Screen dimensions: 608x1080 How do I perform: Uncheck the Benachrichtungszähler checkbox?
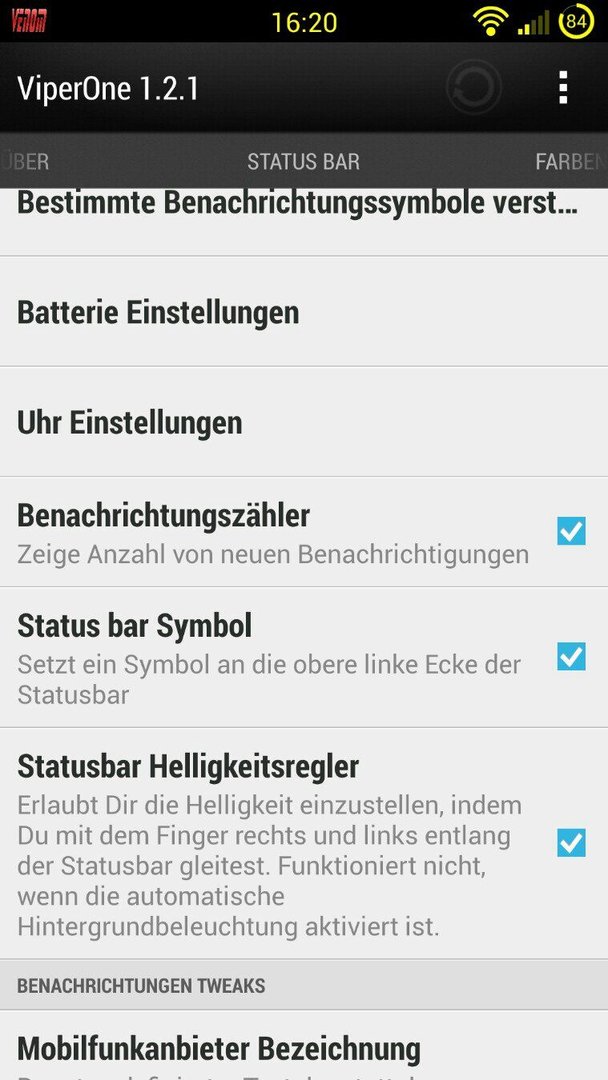[572, 531]
